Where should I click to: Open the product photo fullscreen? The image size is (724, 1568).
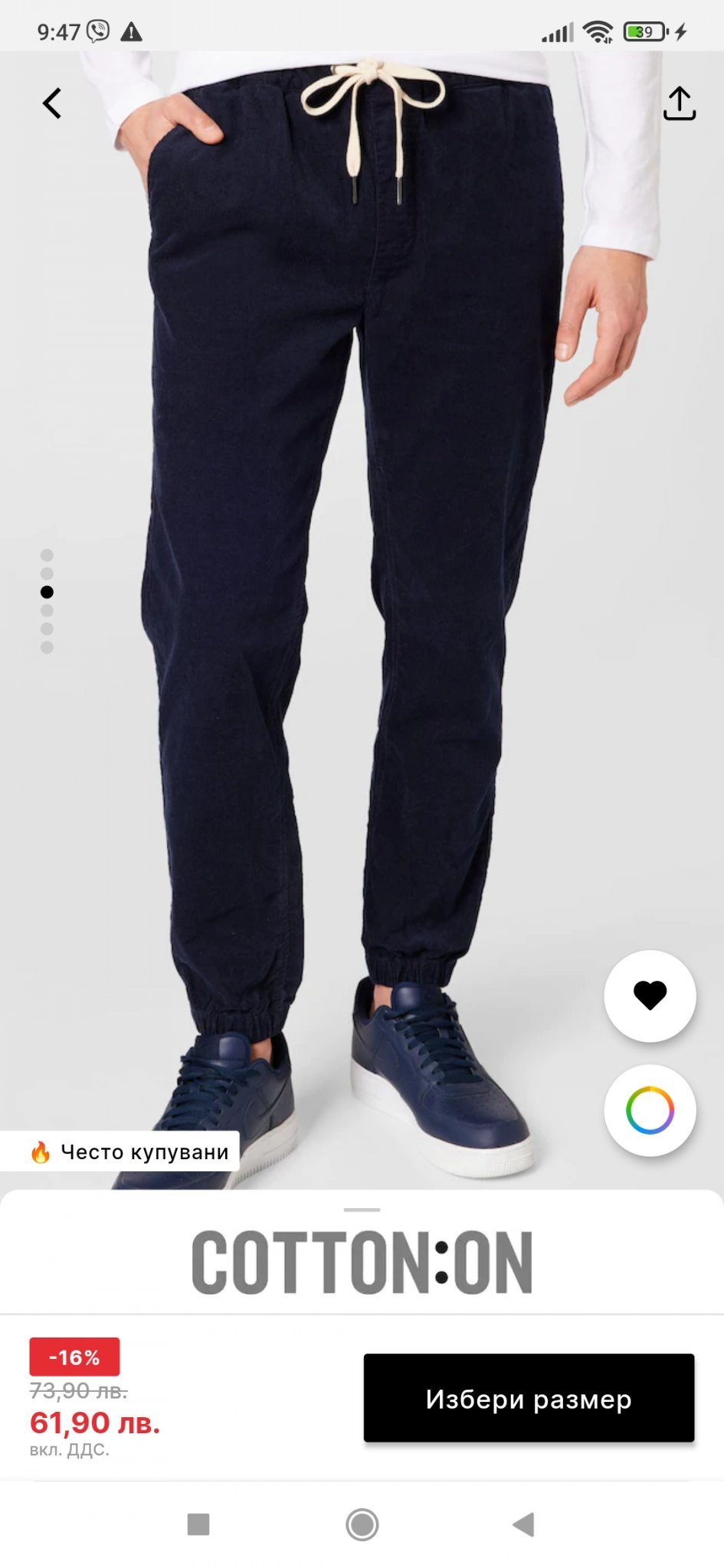coord(360,574)
